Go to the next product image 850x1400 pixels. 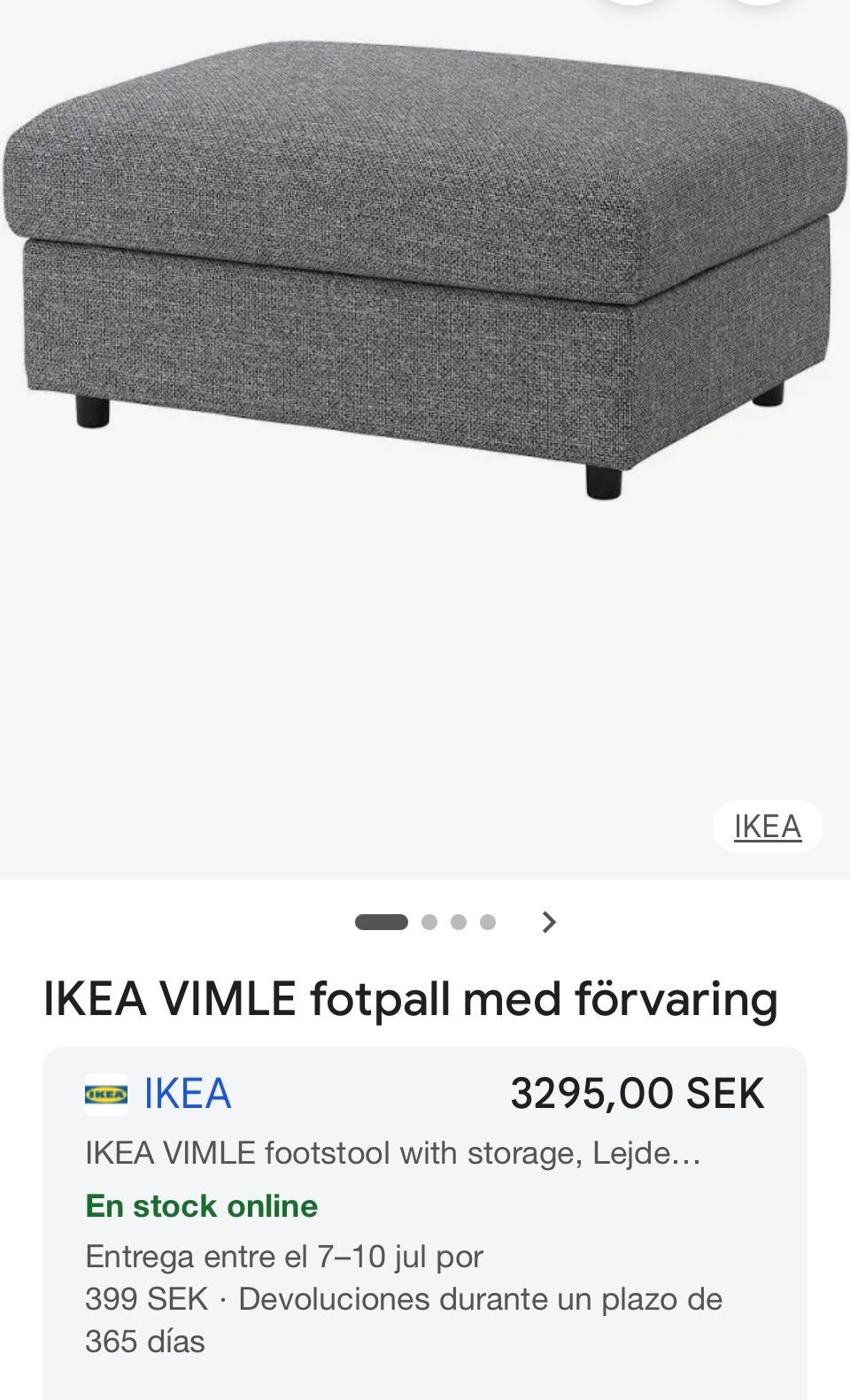coord(549,922)
